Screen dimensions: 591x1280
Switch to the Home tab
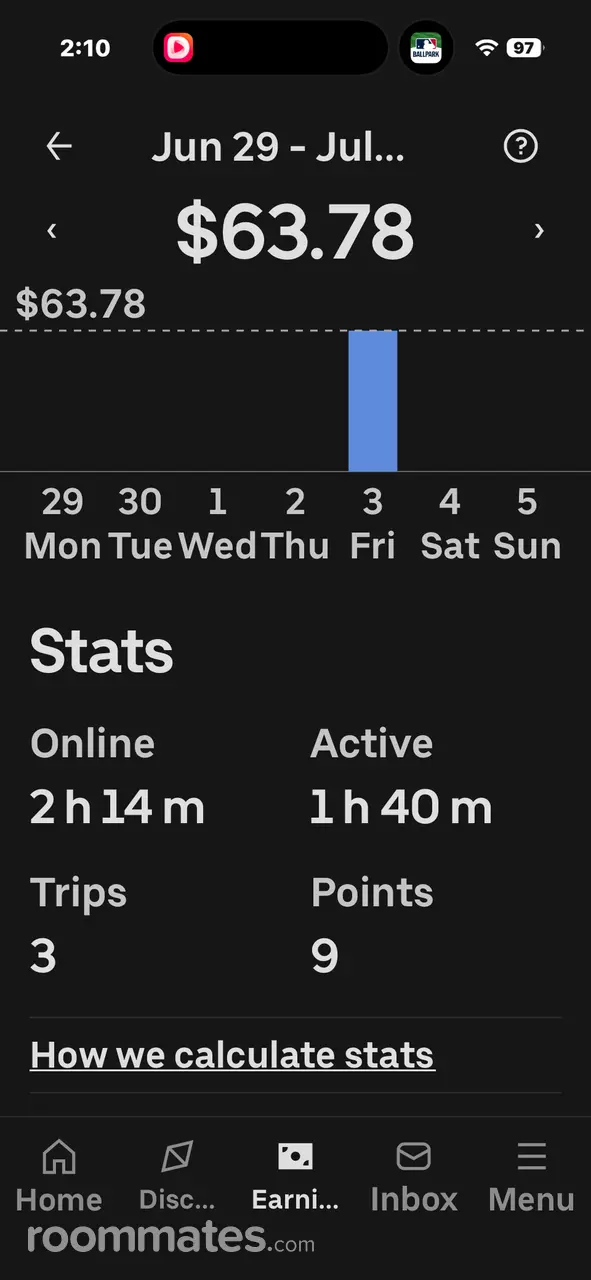(59, 1177)
